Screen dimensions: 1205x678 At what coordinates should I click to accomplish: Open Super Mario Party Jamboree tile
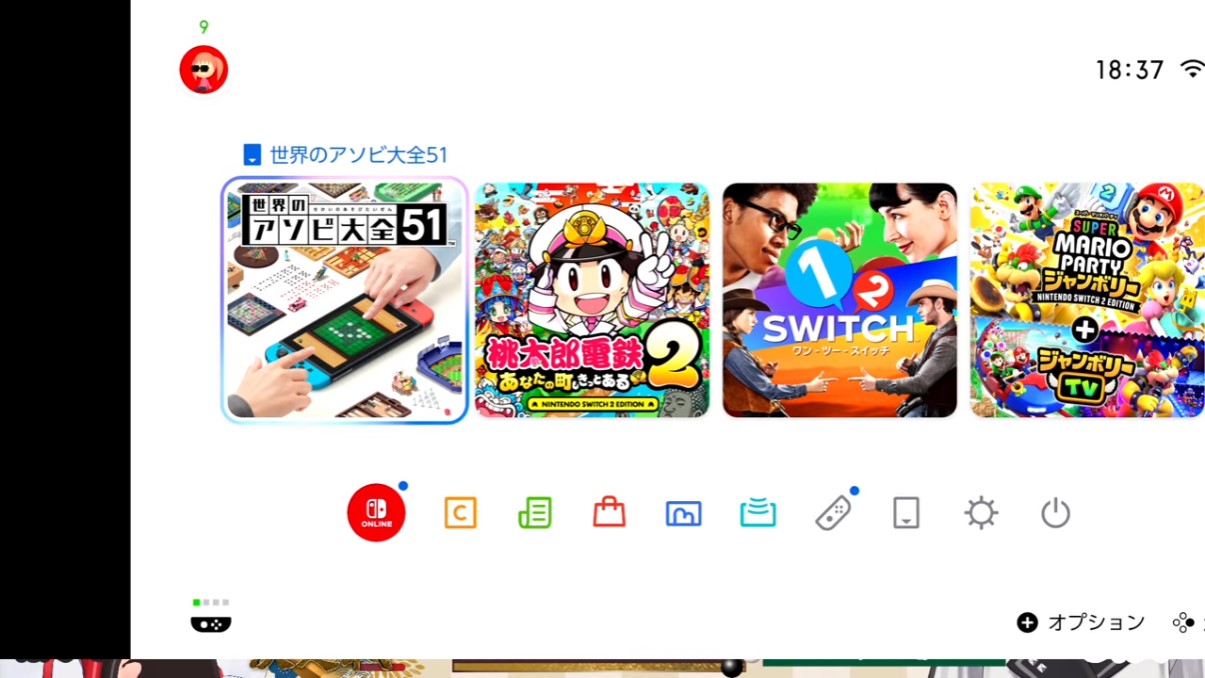point(1087,300)
